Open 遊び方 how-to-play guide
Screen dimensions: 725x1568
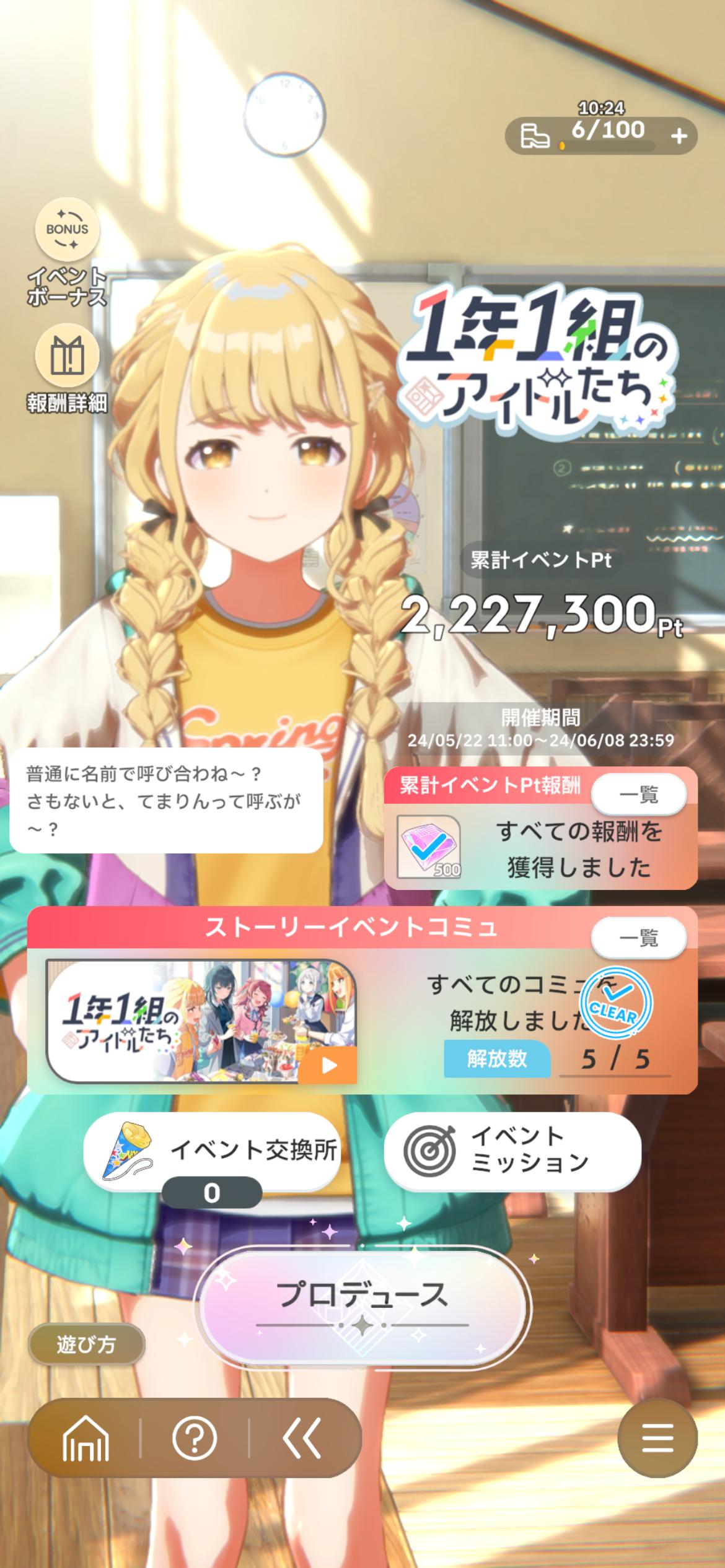coord(86,1344)
